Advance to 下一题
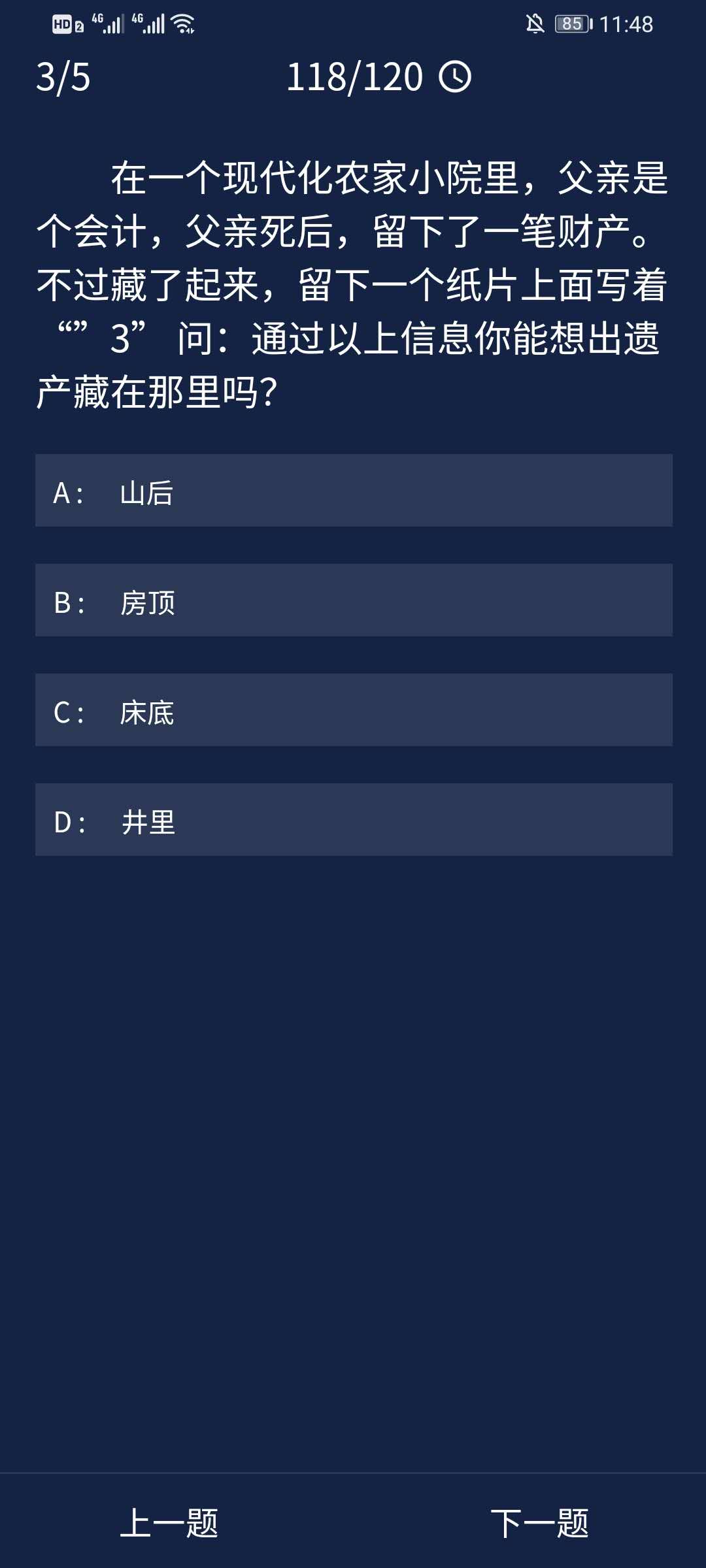 (539, 1524)
